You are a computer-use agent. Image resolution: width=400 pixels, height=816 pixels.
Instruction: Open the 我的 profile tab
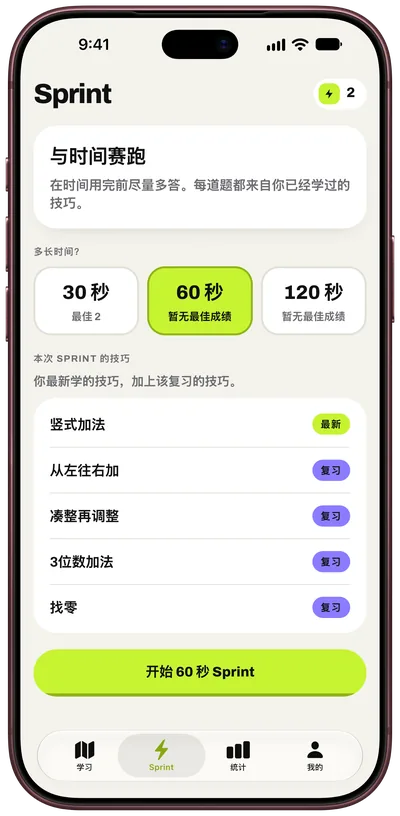click(x=315, y=756)
